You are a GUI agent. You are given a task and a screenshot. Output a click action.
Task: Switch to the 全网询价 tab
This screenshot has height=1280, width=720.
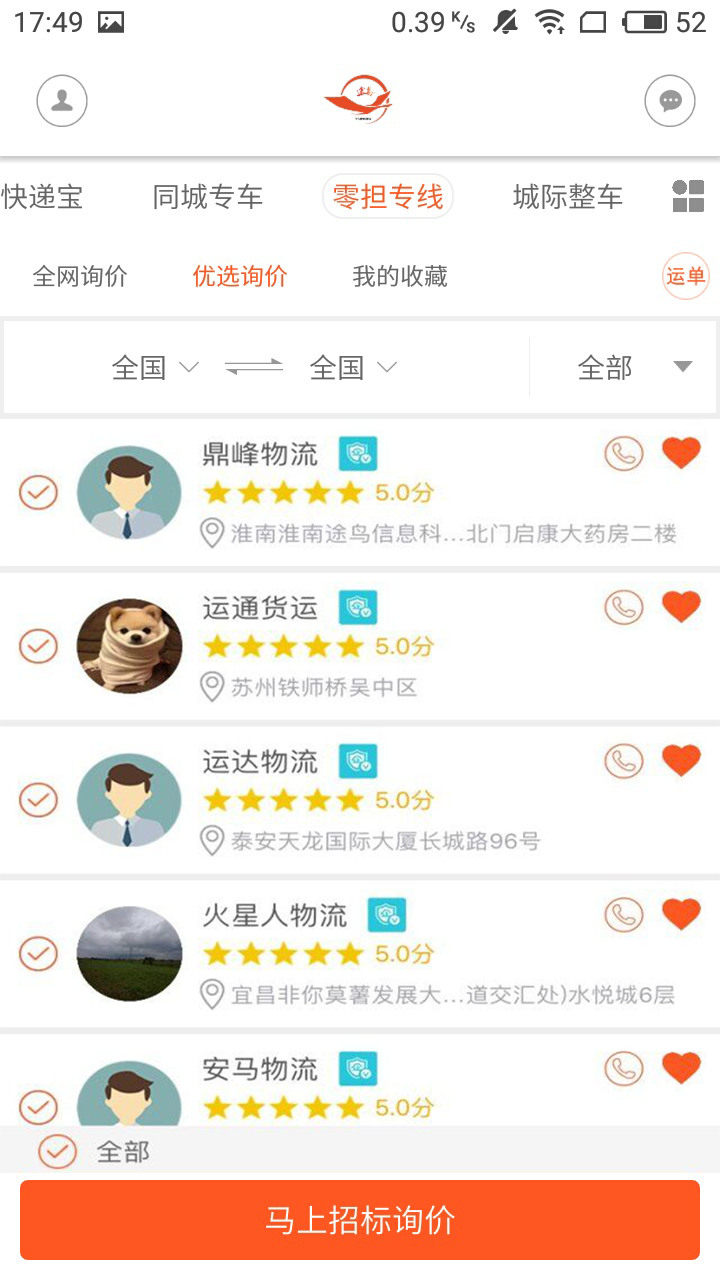80,277
